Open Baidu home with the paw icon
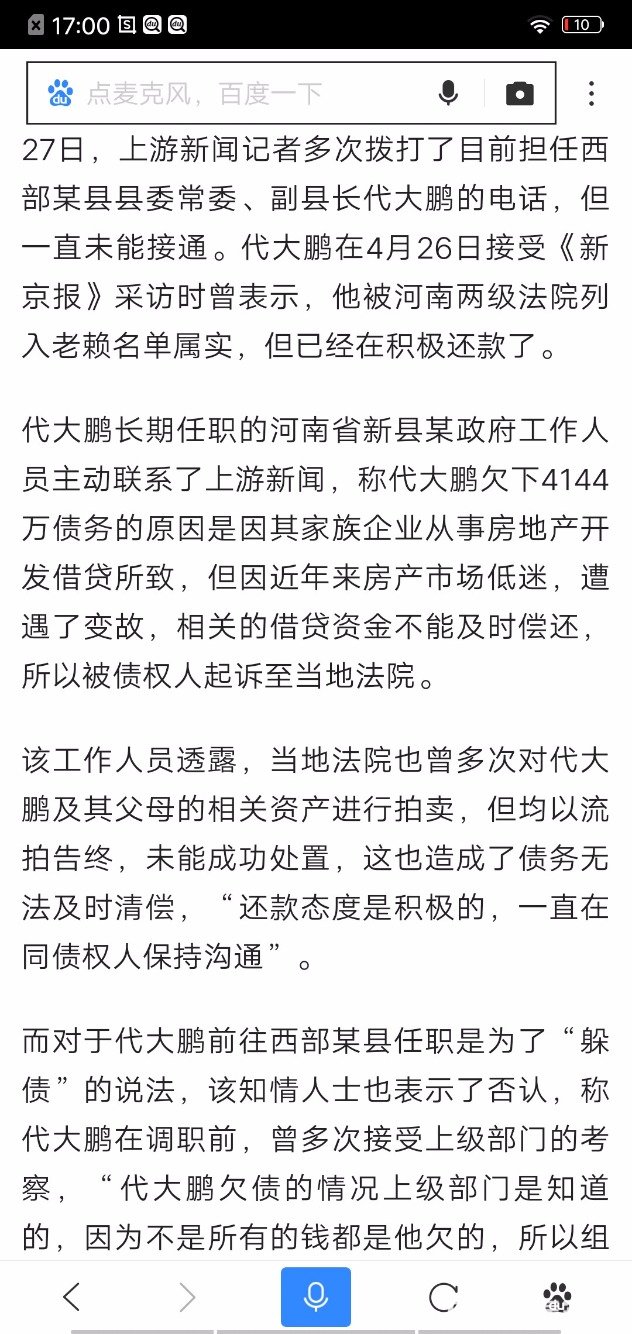 tap(557, 1297)
